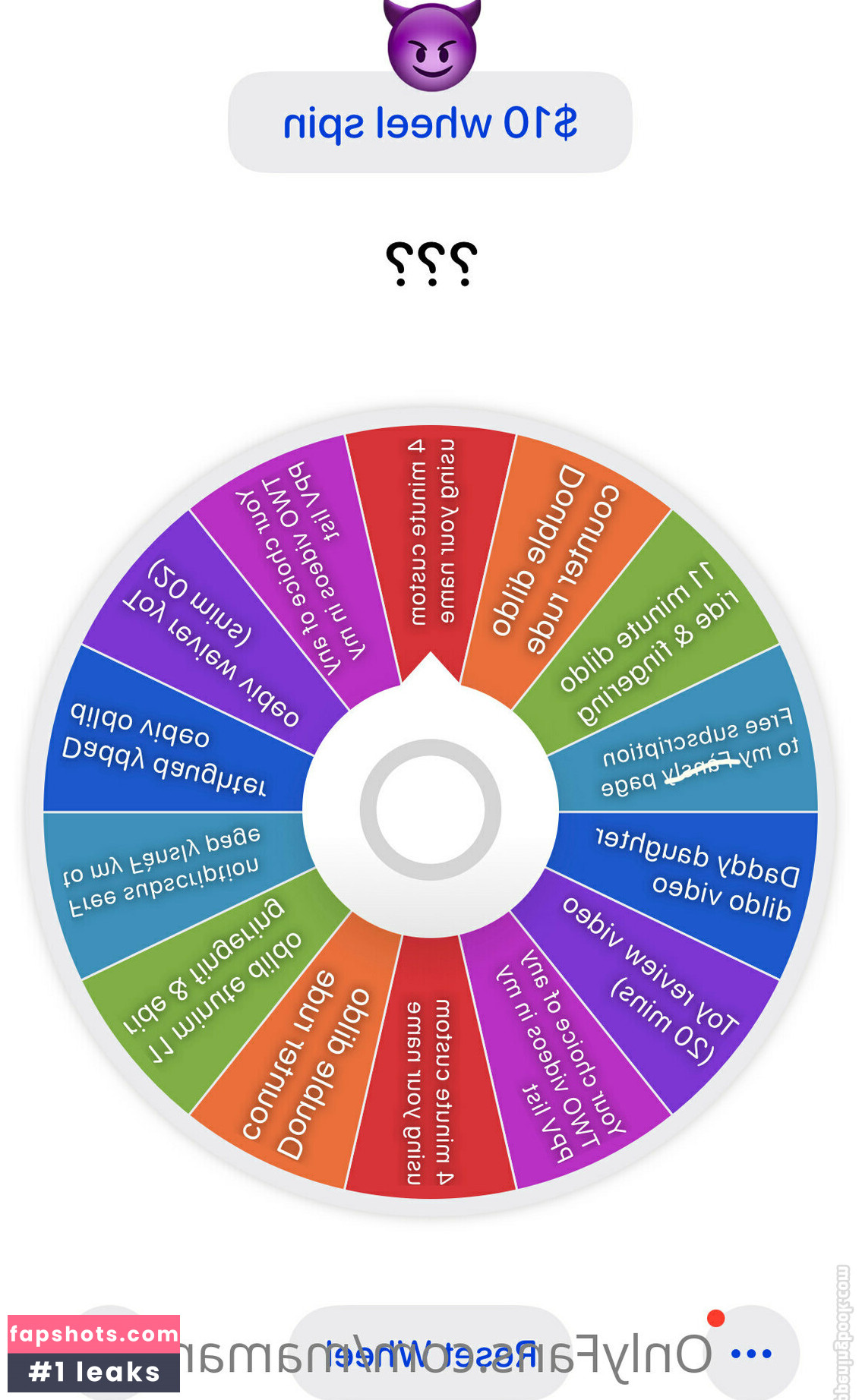
Task: Open the $10 wheel spin title
Action: (430, 123)
